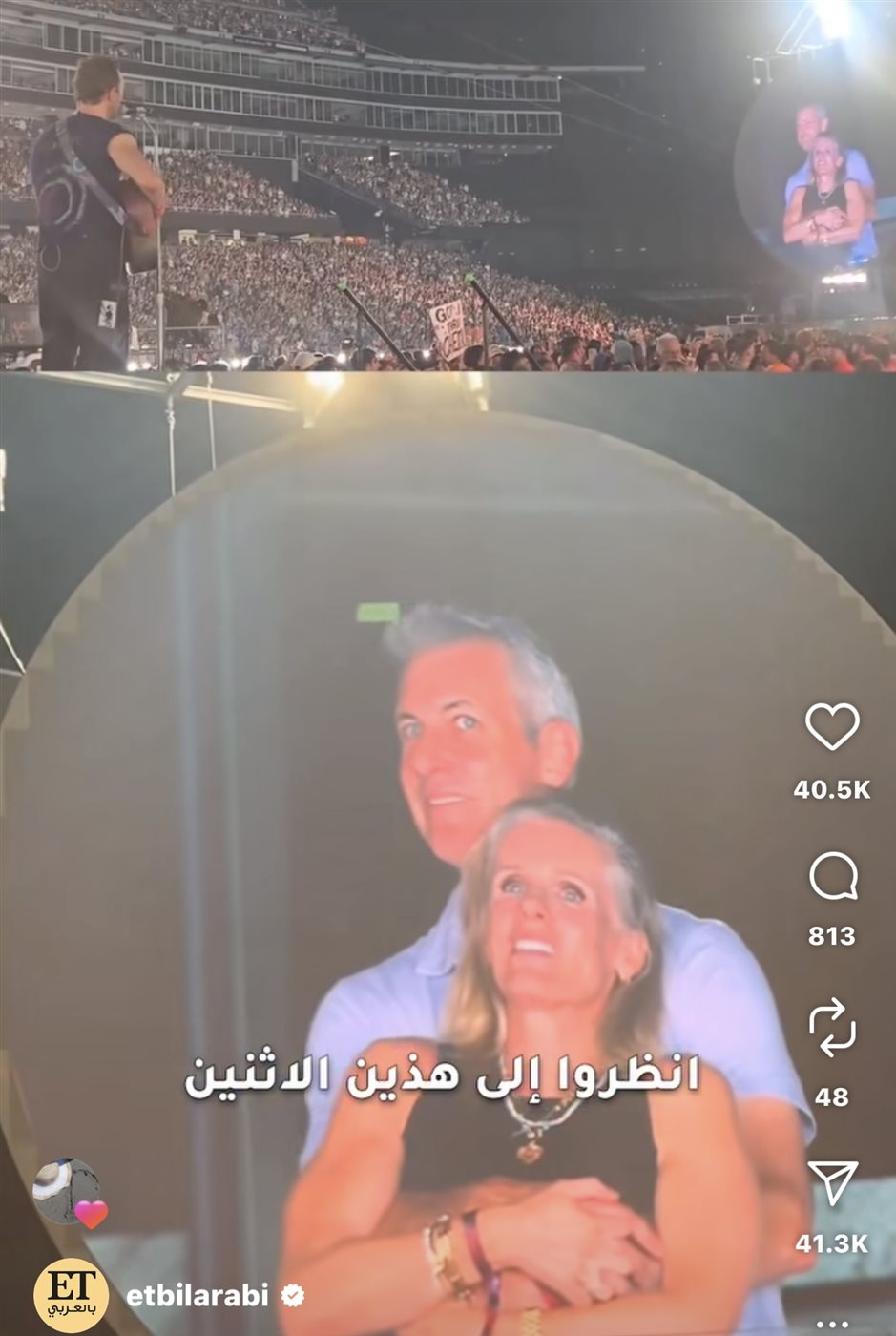
Task: Open the comments on this video
Action: [x=833, y=876]
